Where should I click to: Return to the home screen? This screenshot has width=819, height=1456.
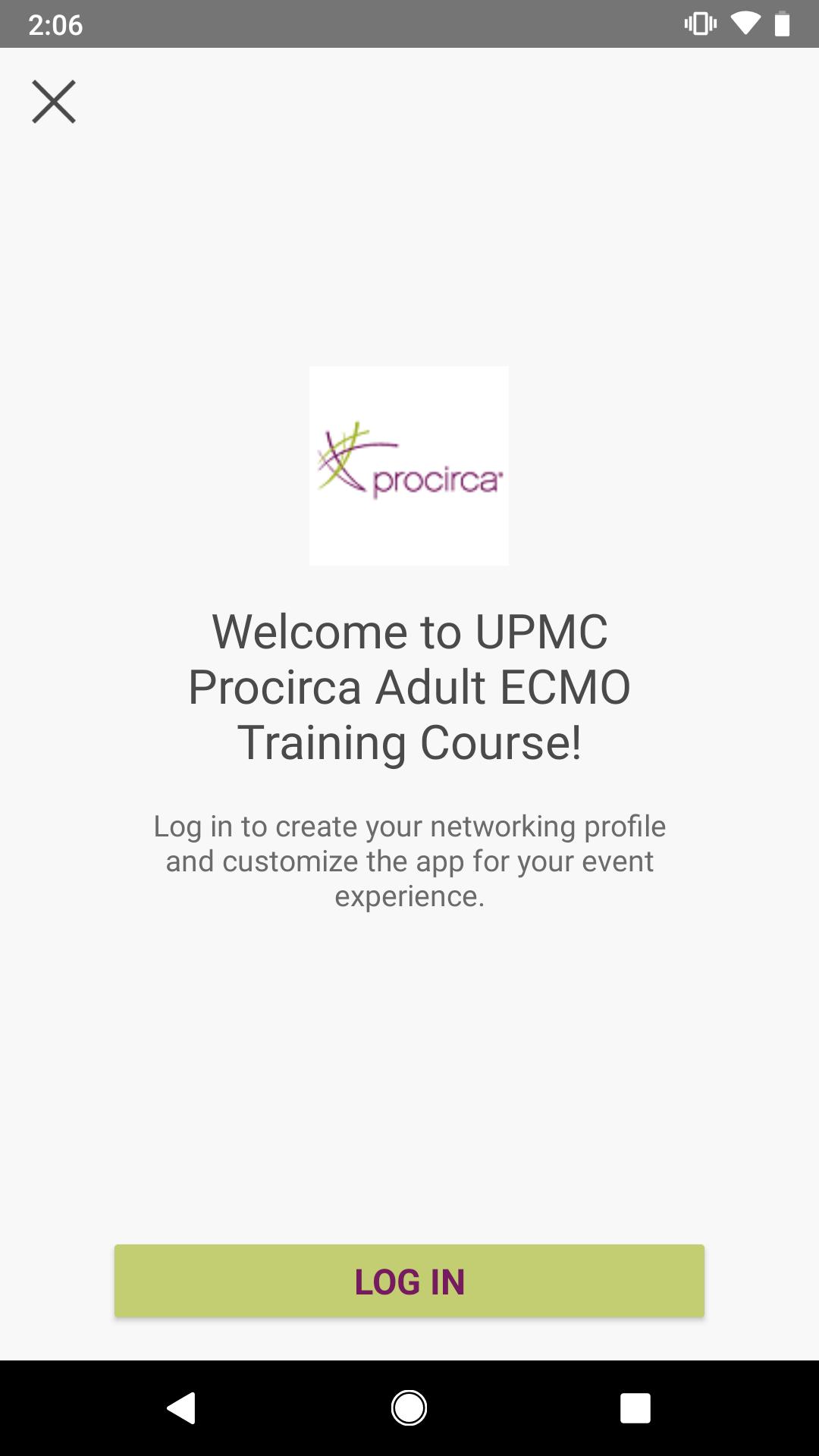click(x=409, y=1408)
